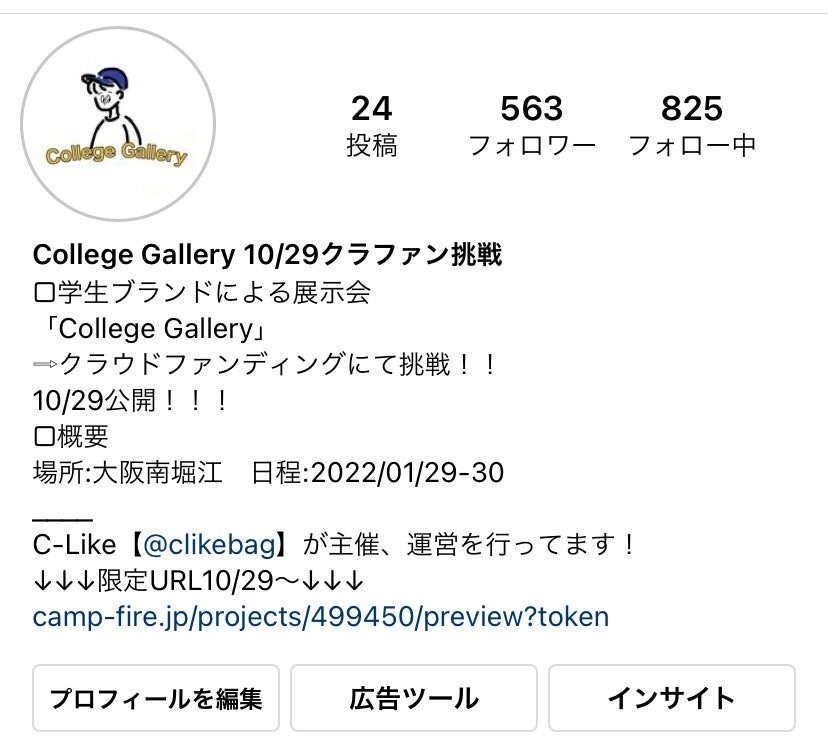Open 広告ツール ad tools
828x748 pixels.
point(414,697)
